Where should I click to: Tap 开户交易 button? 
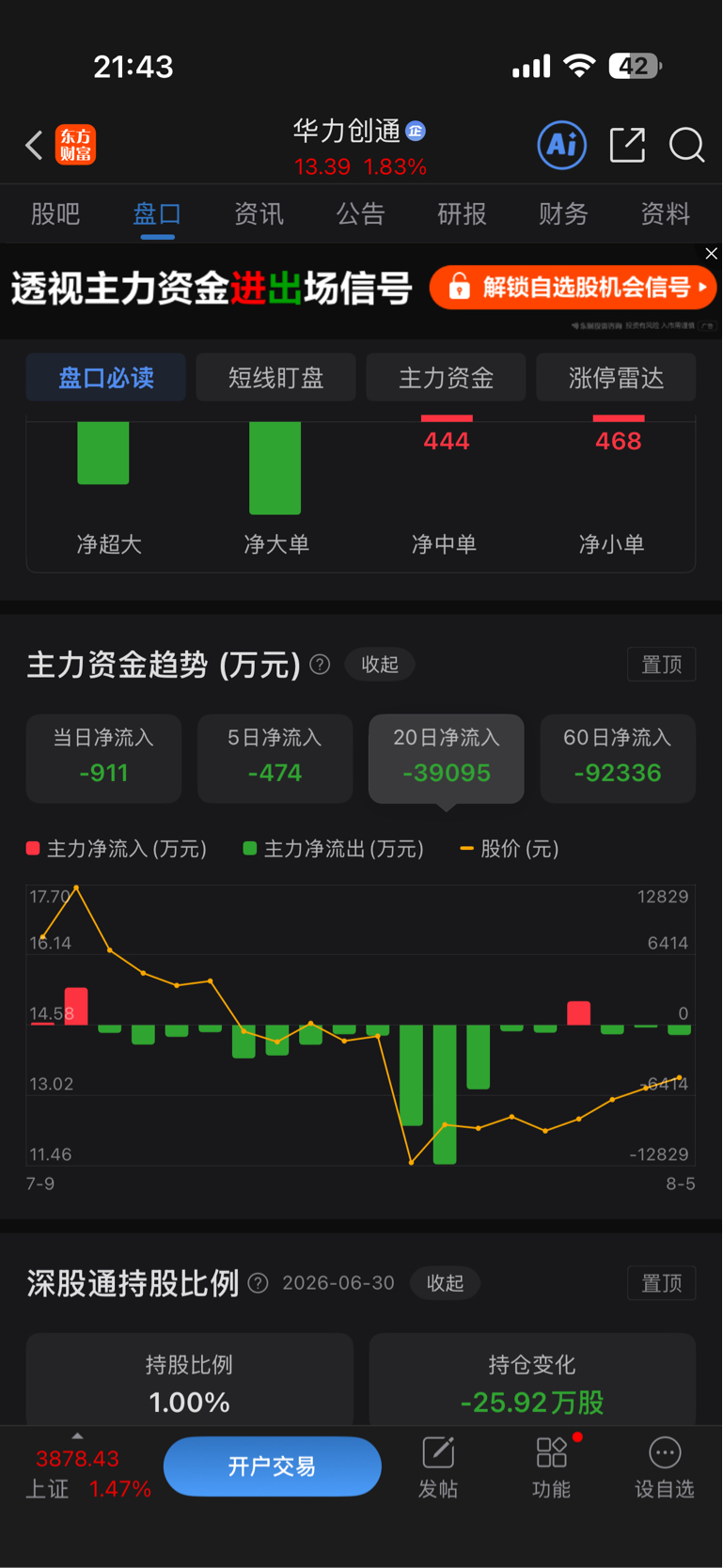273,1466
